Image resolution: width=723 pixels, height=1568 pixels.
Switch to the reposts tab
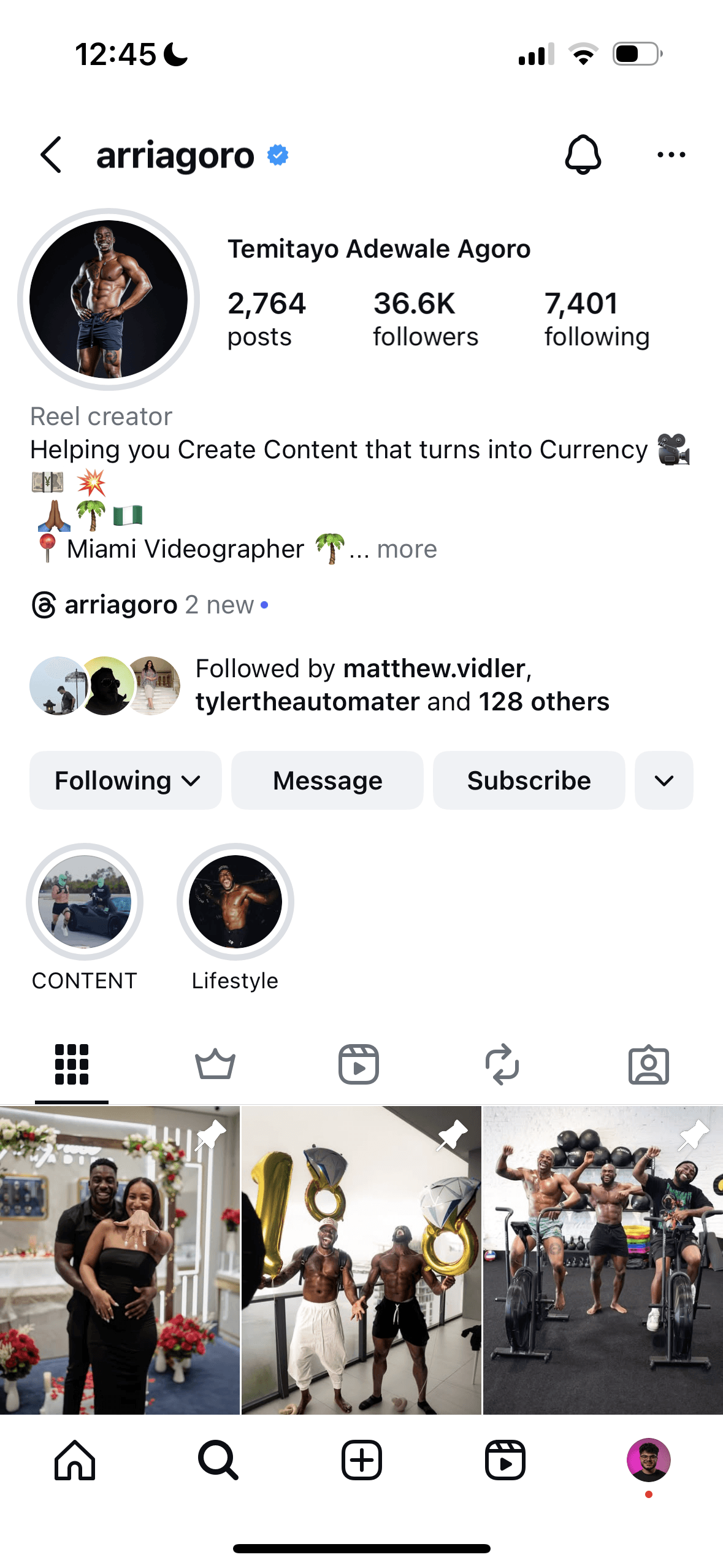(x=502, y=1064)
